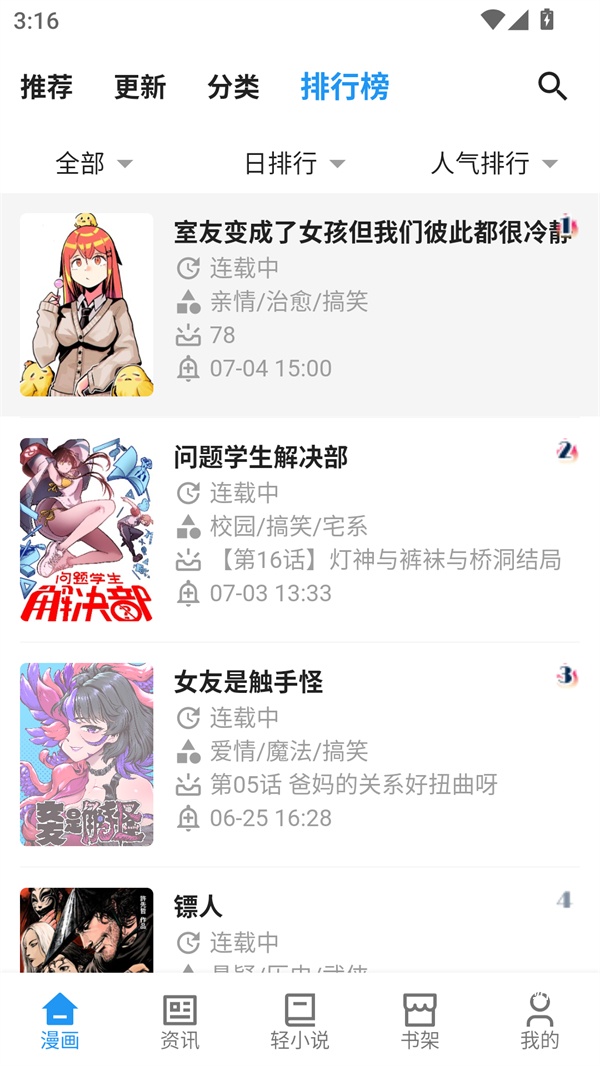The height and width of the screenshot is (1066, 600).
Task: Go to 资讯 in bottom navigation
Action: 180,1020
